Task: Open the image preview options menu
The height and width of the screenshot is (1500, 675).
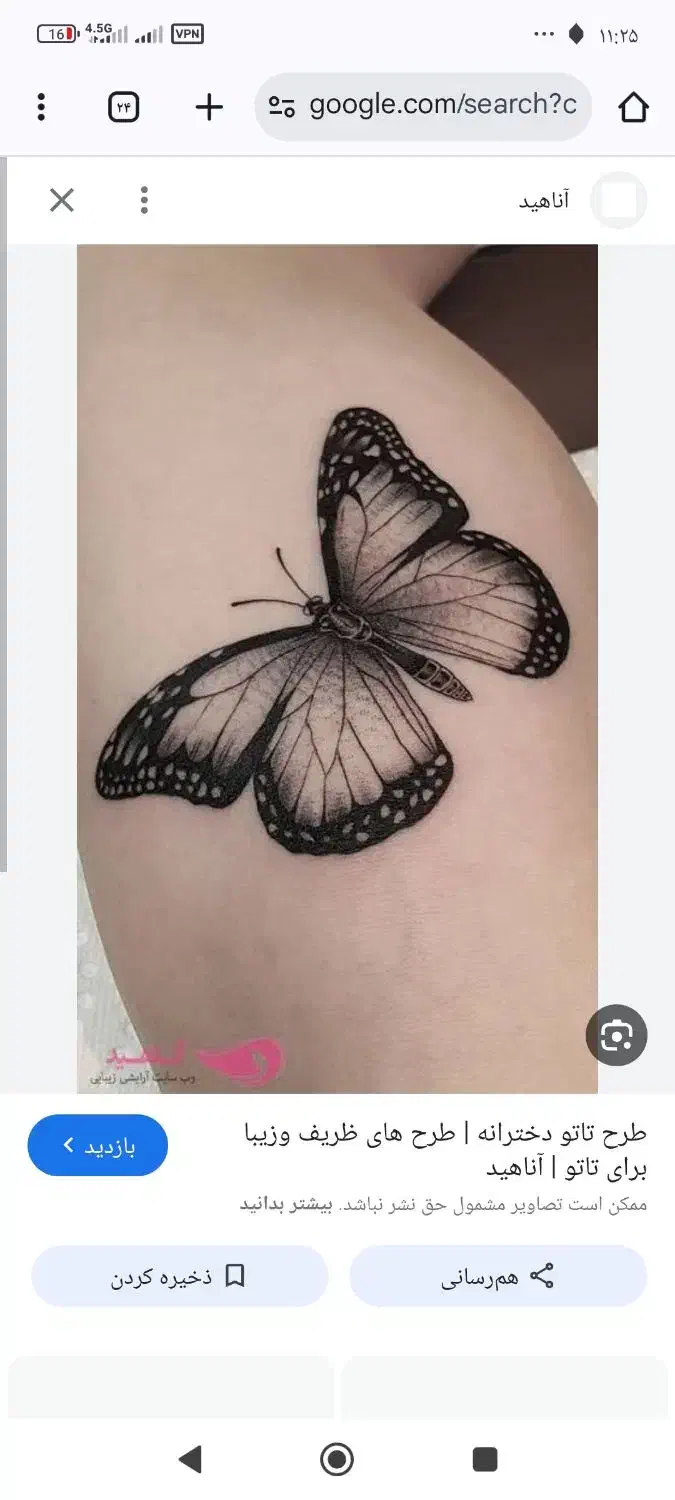Action: [144, 201]
